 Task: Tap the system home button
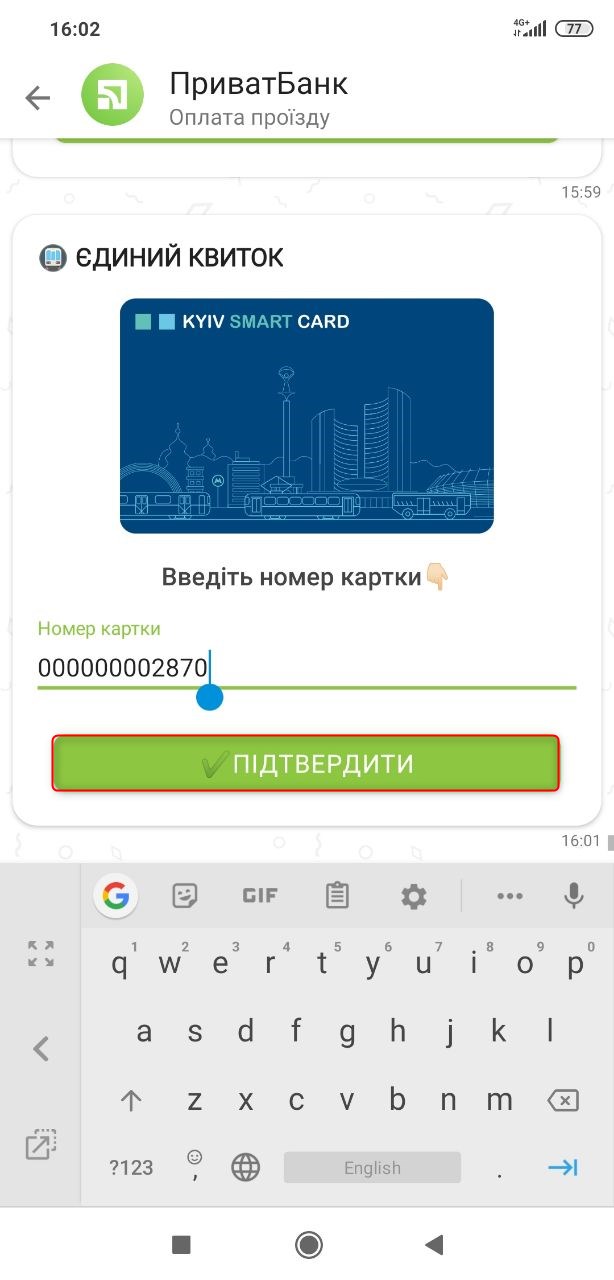point(308,1244)
